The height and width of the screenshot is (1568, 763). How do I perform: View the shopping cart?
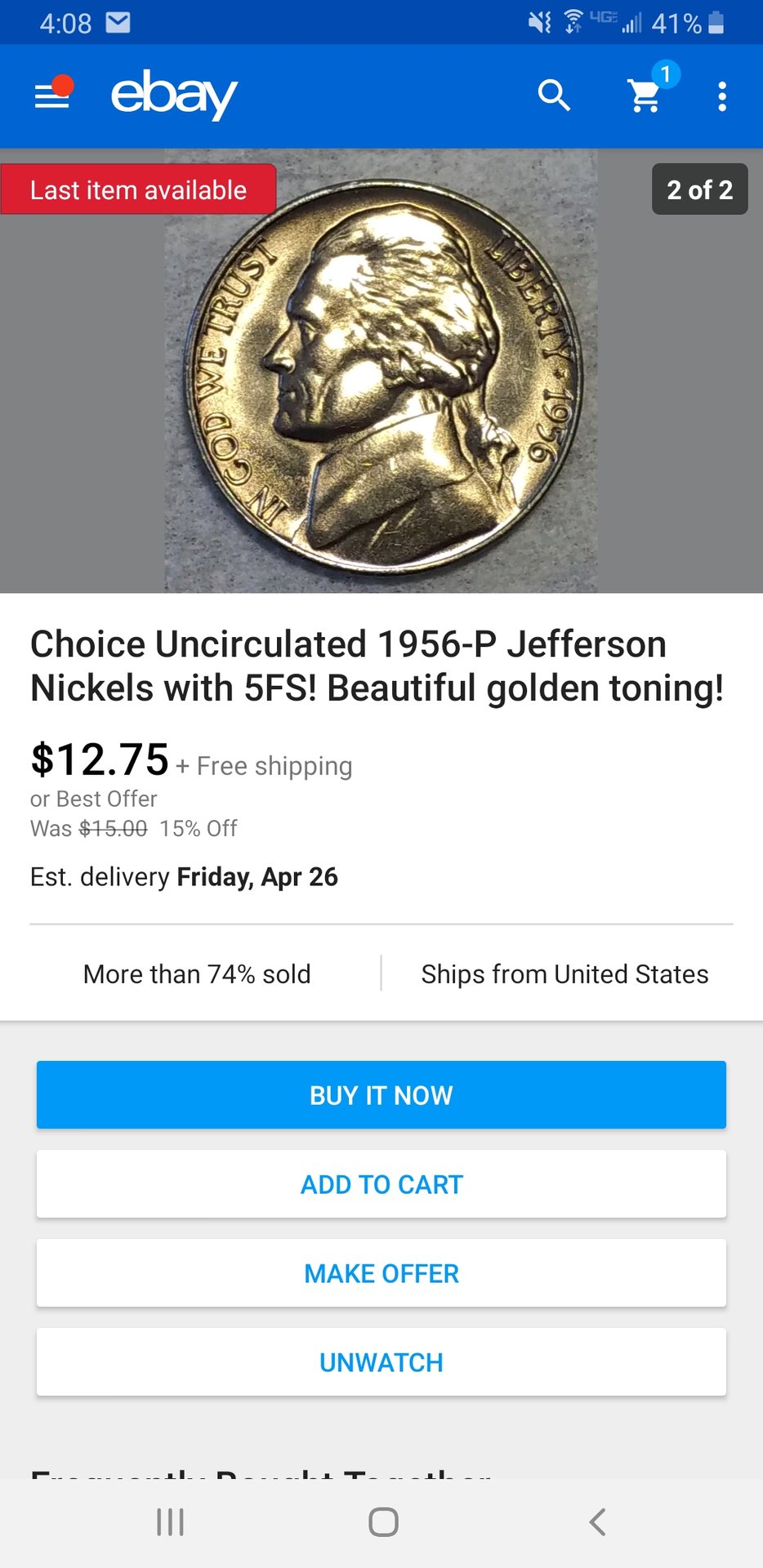pos(645,96)
